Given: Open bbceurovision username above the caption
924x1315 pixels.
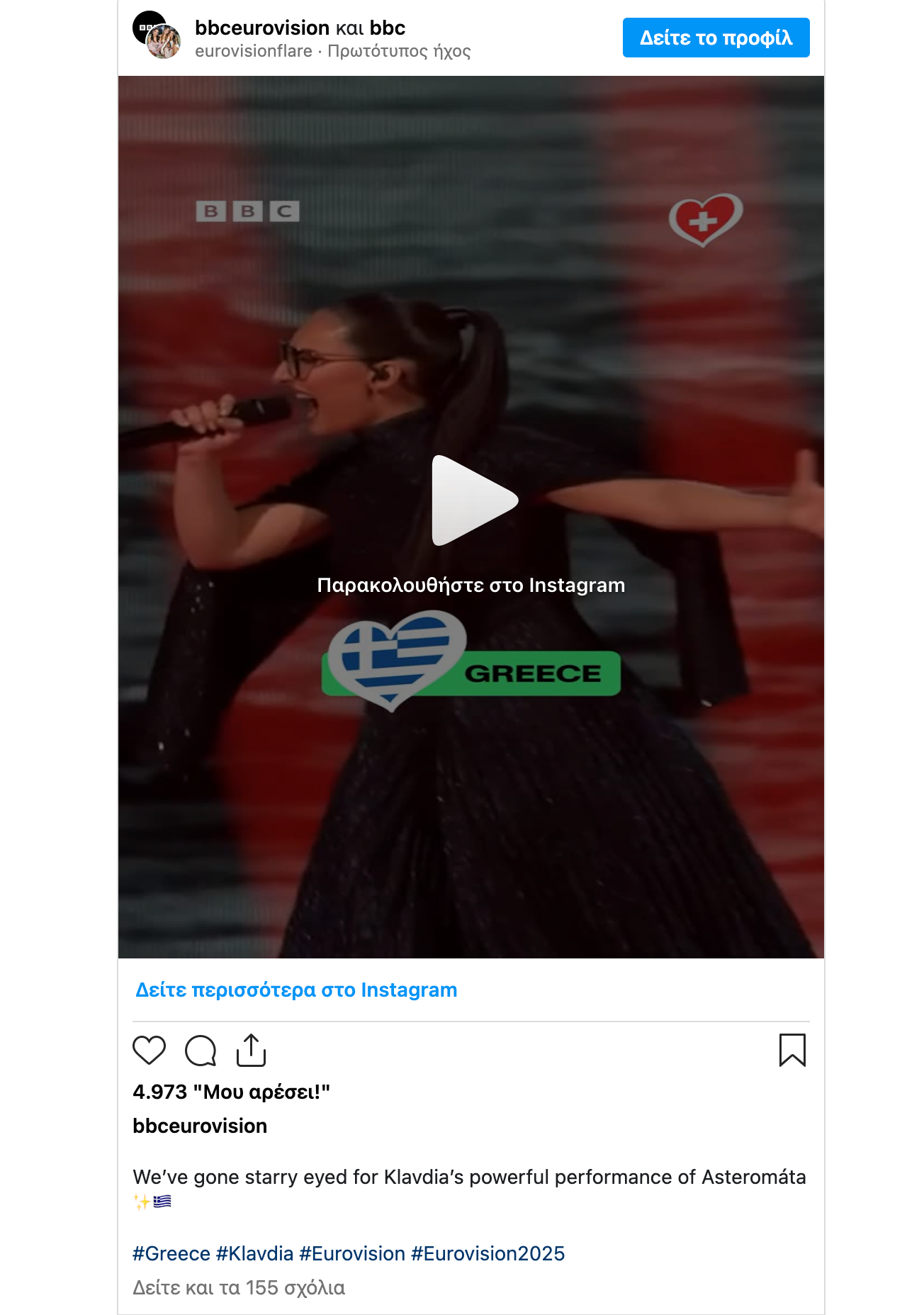Looking at the screenshot, I should (x=200, y=1126).
